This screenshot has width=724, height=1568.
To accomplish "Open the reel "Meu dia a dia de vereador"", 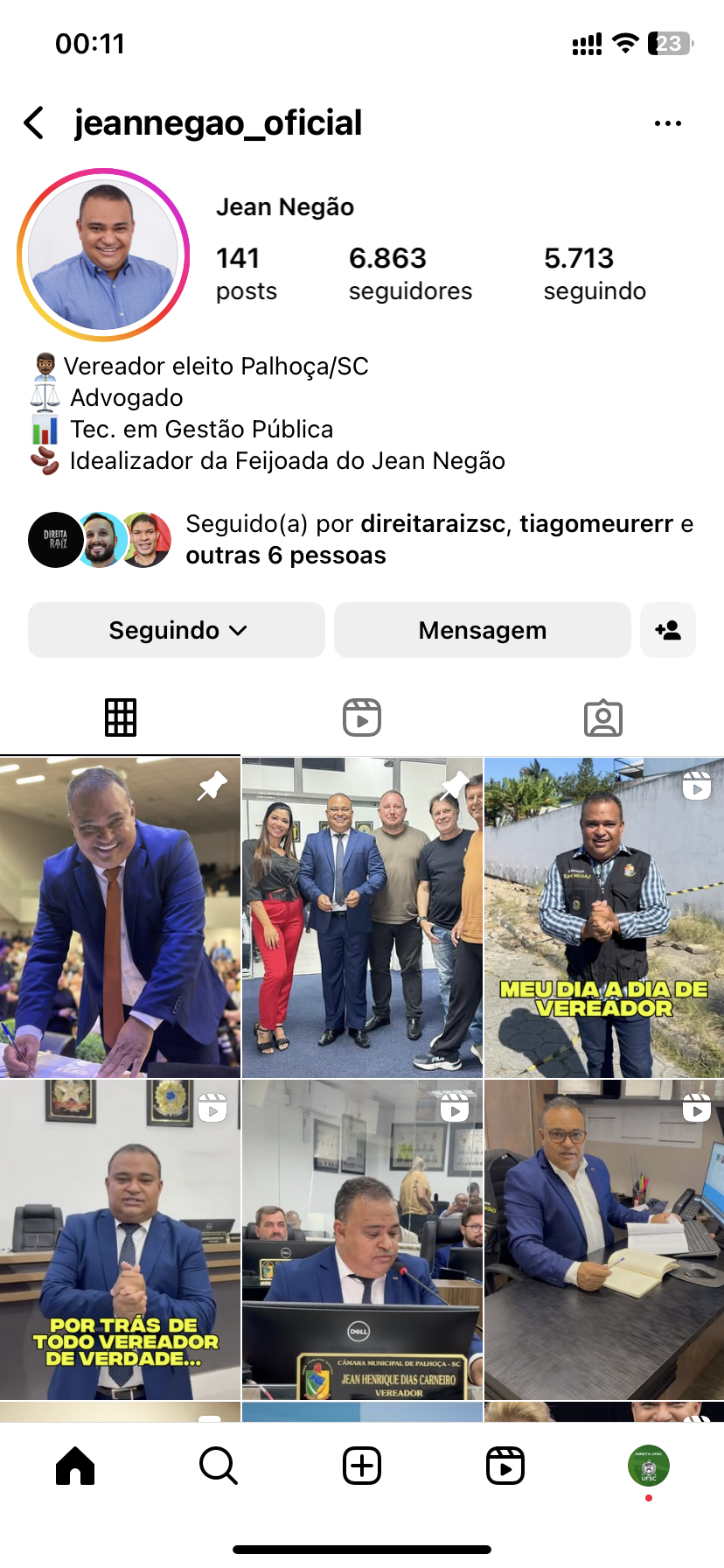I will (x=603, y=917).
